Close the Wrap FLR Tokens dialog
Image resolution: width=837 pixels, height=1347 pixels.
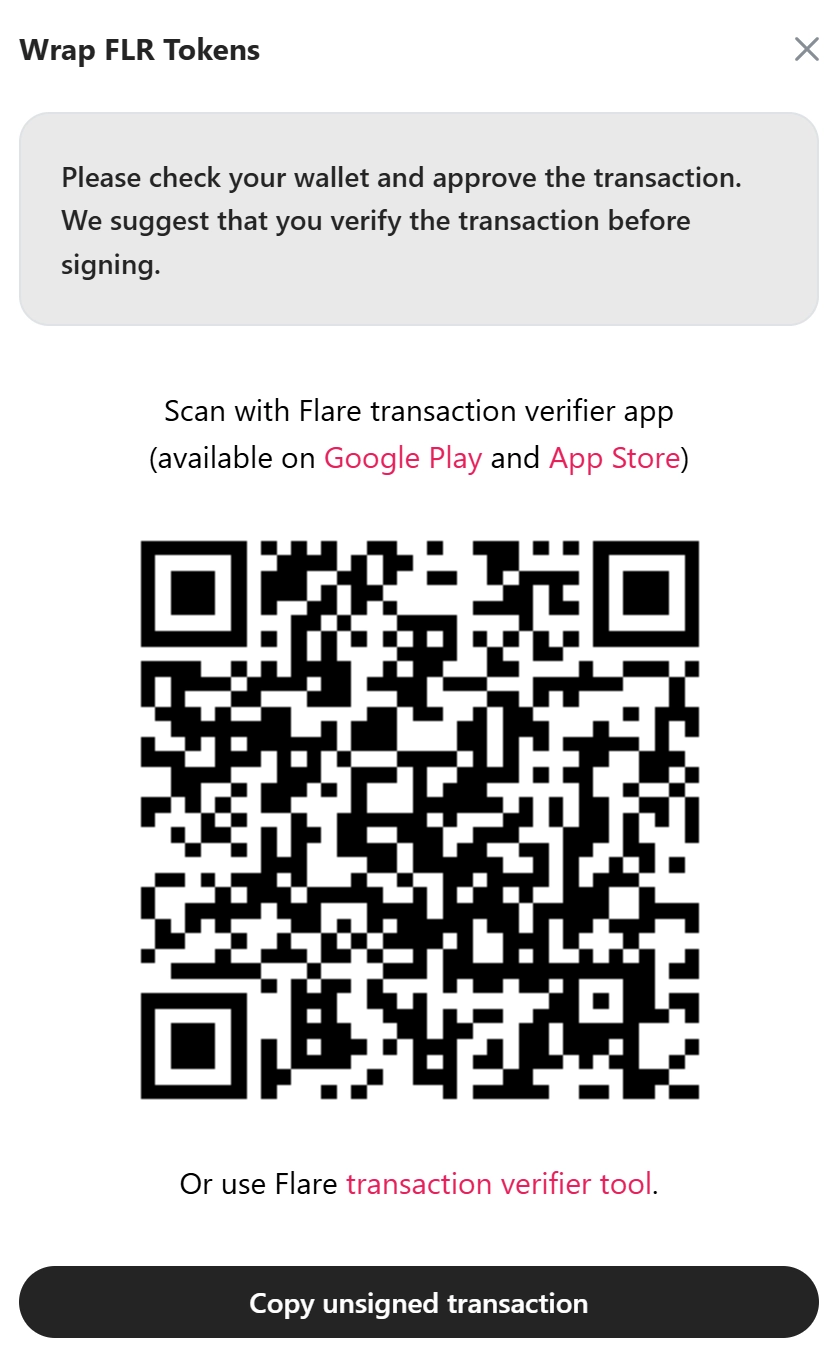pos(806,49)
